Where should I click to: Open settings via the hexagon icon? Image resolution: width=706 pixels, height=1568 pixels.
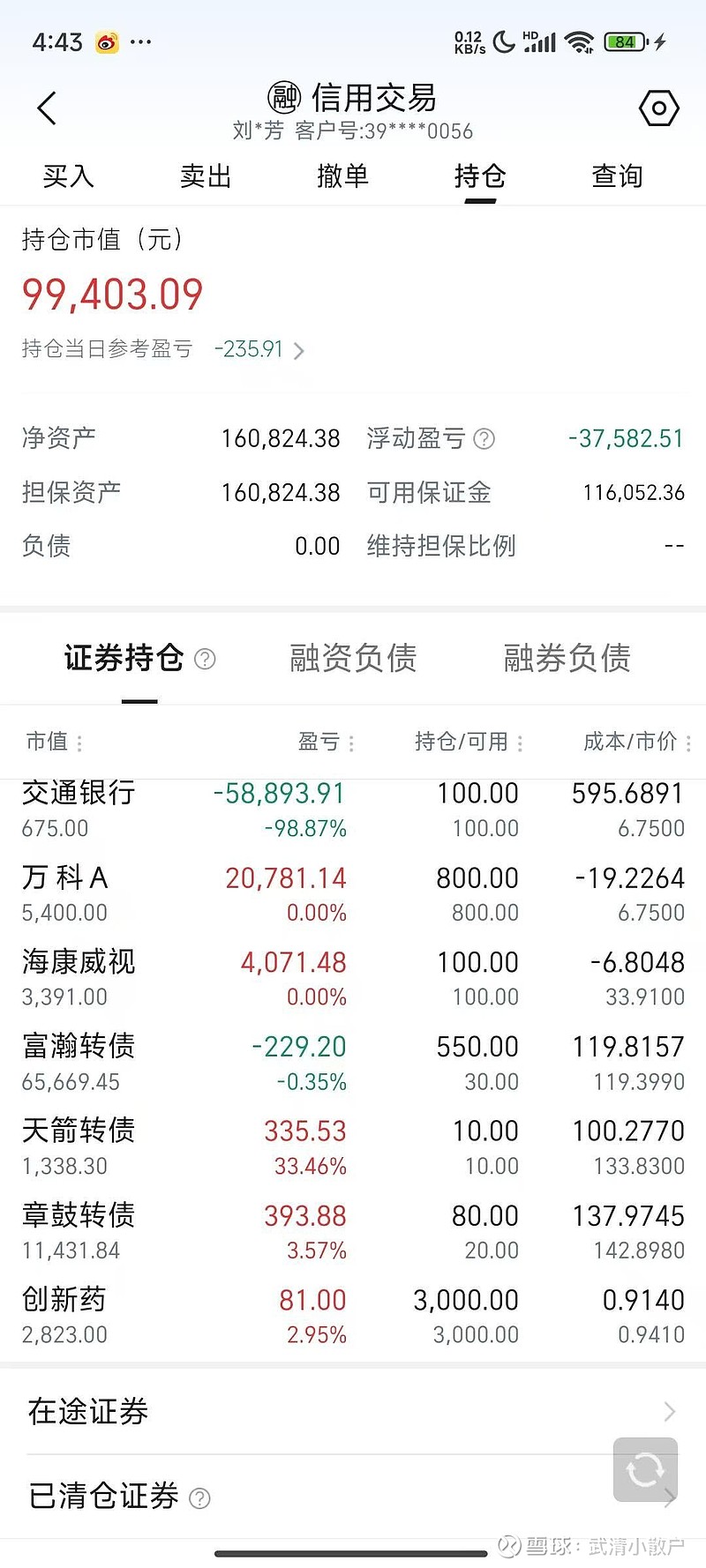tap(658, 108)
